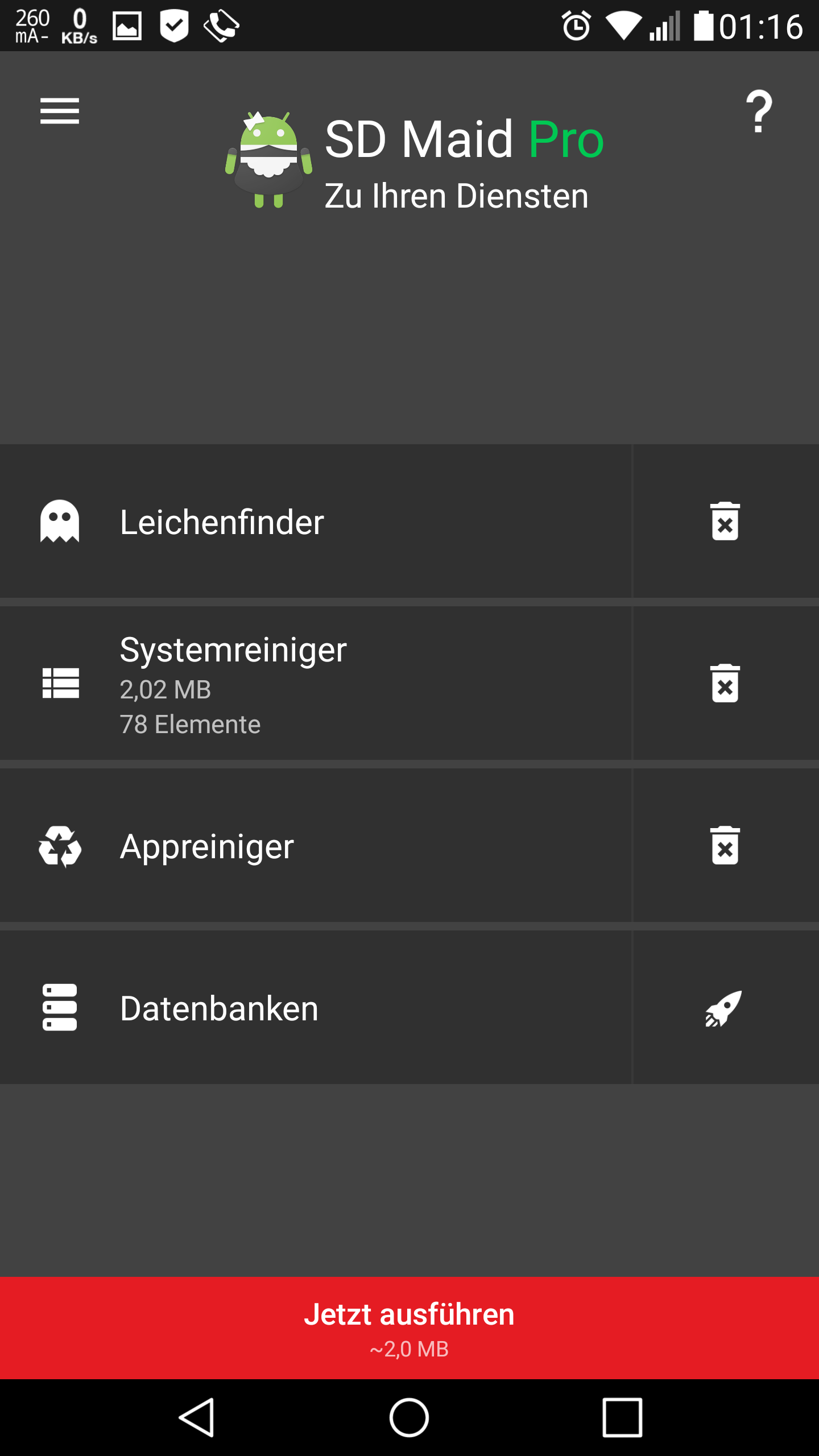Open Systemreiniger results
The image size is (819, 1456).
tap(316, 683)
